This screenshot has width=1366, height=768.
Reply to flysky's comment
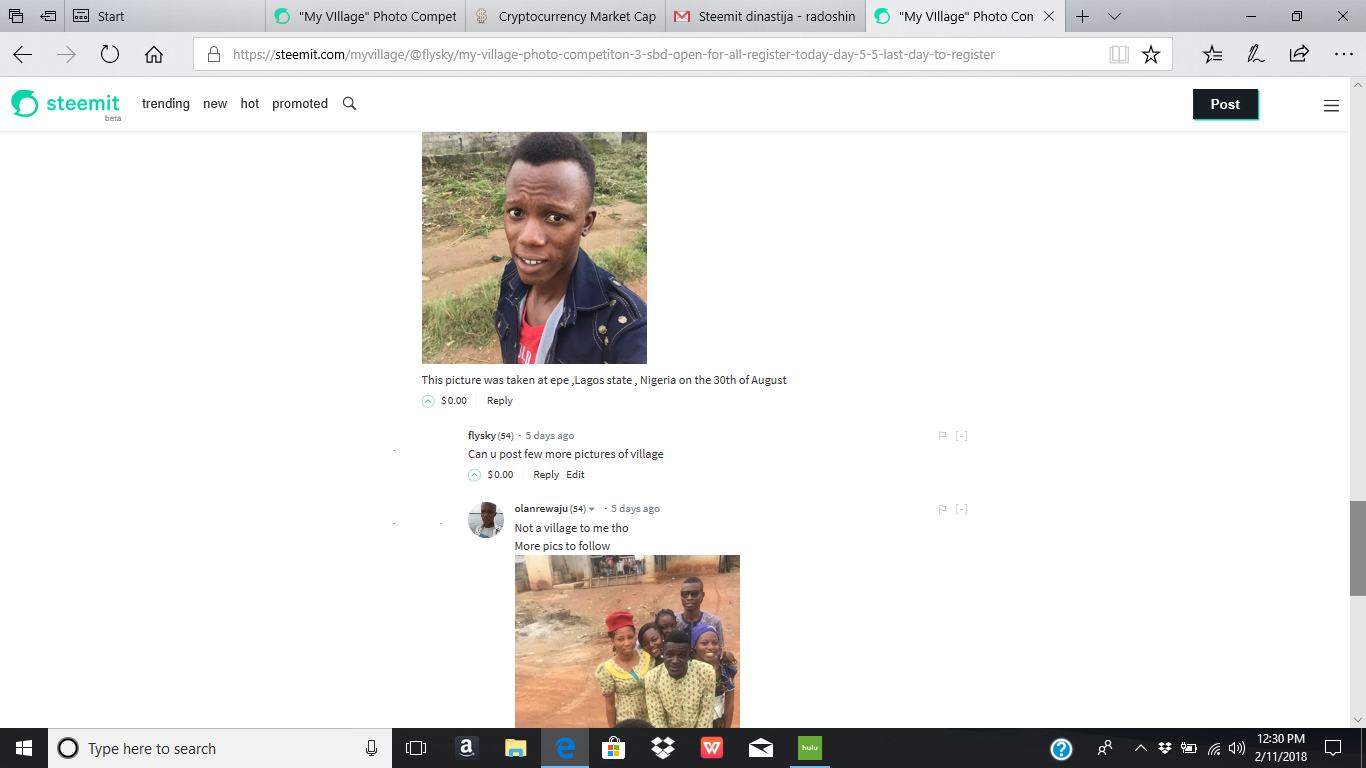tap(546, 475)
